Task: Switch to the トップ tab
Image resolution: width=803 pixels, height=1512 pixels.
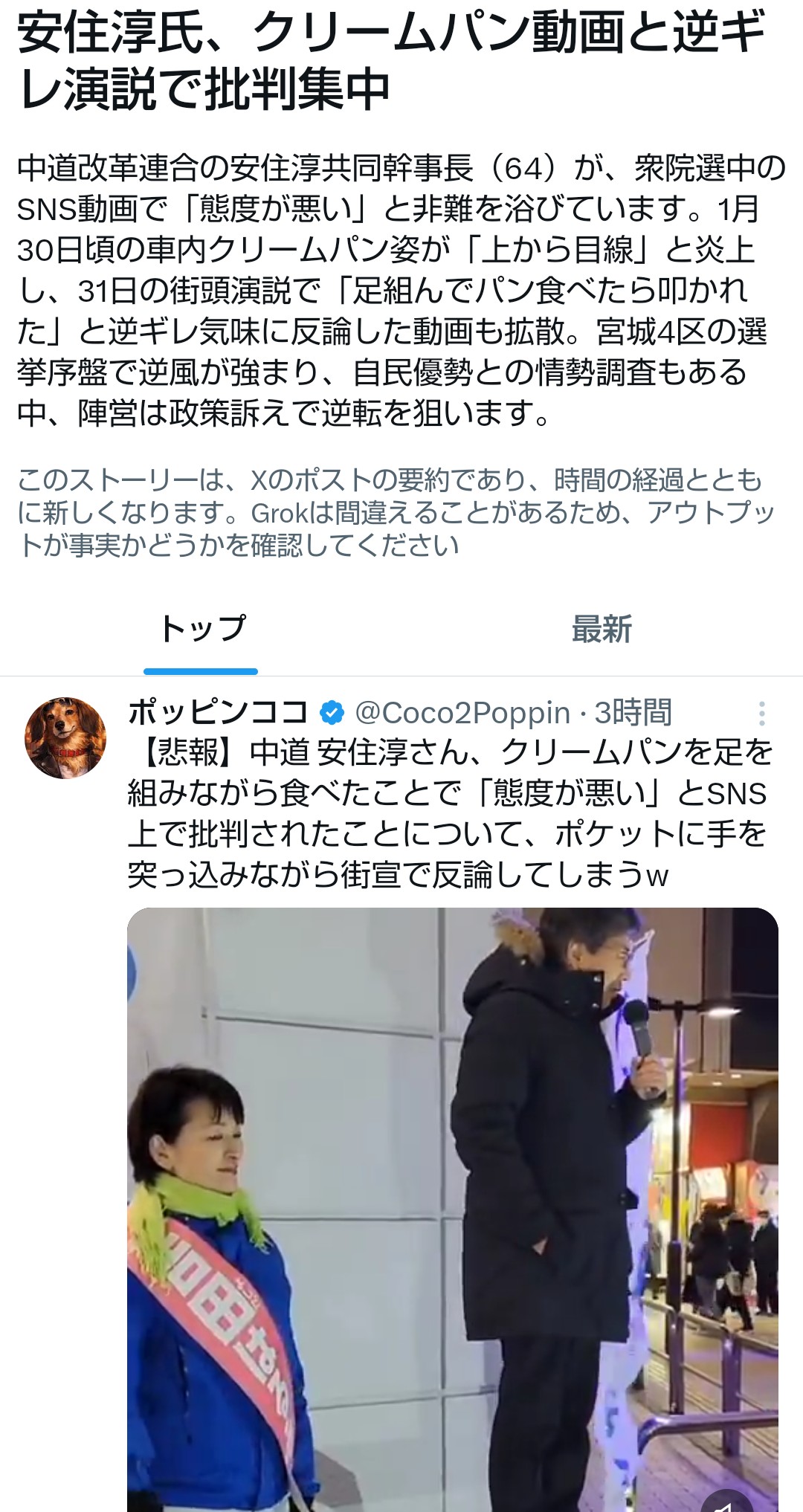Action: 201,630
